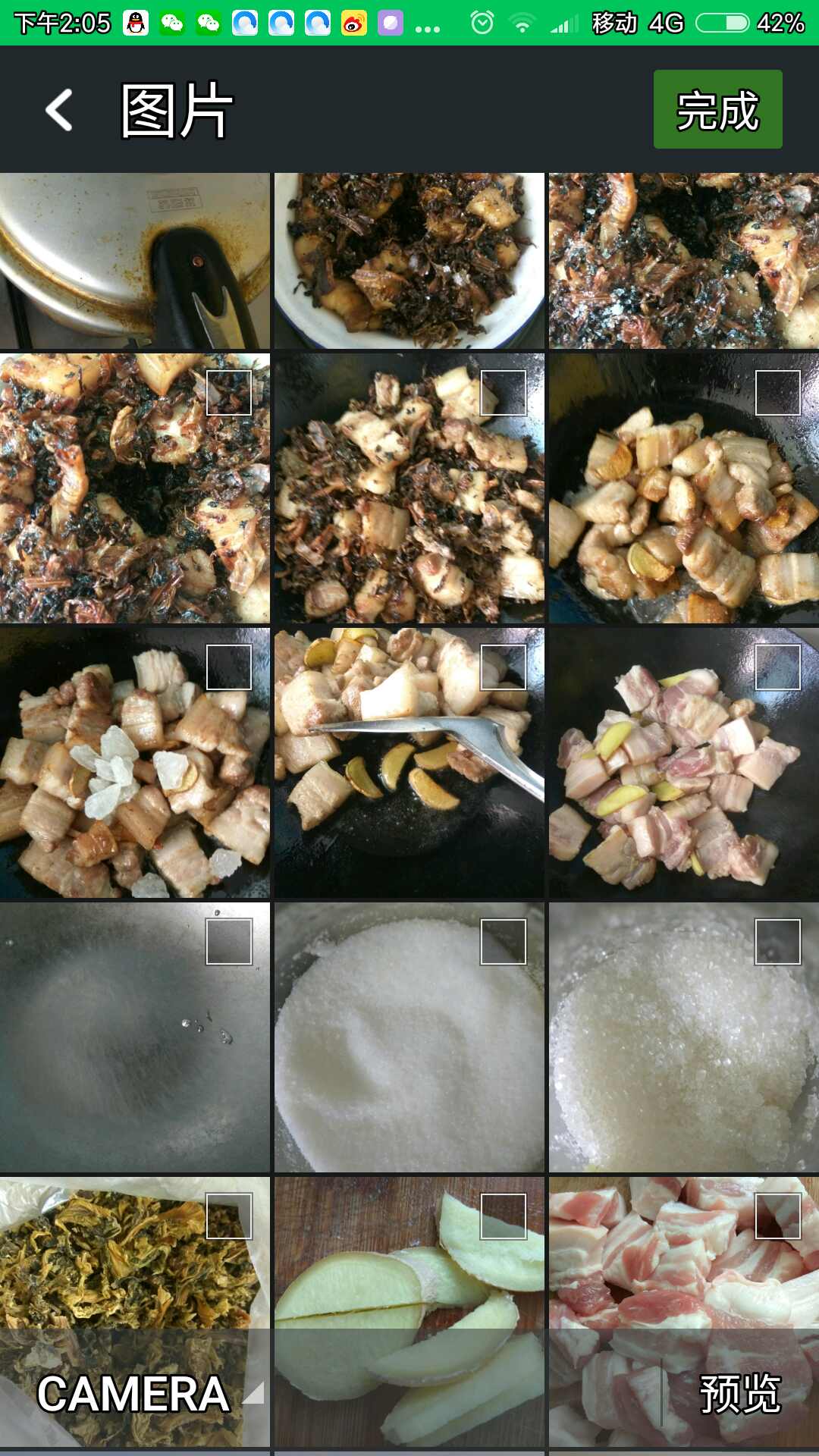This screenshot has height=1456, width=819.
Task: Select the pork with rock sugar photo
Action: tap(229, 667)
